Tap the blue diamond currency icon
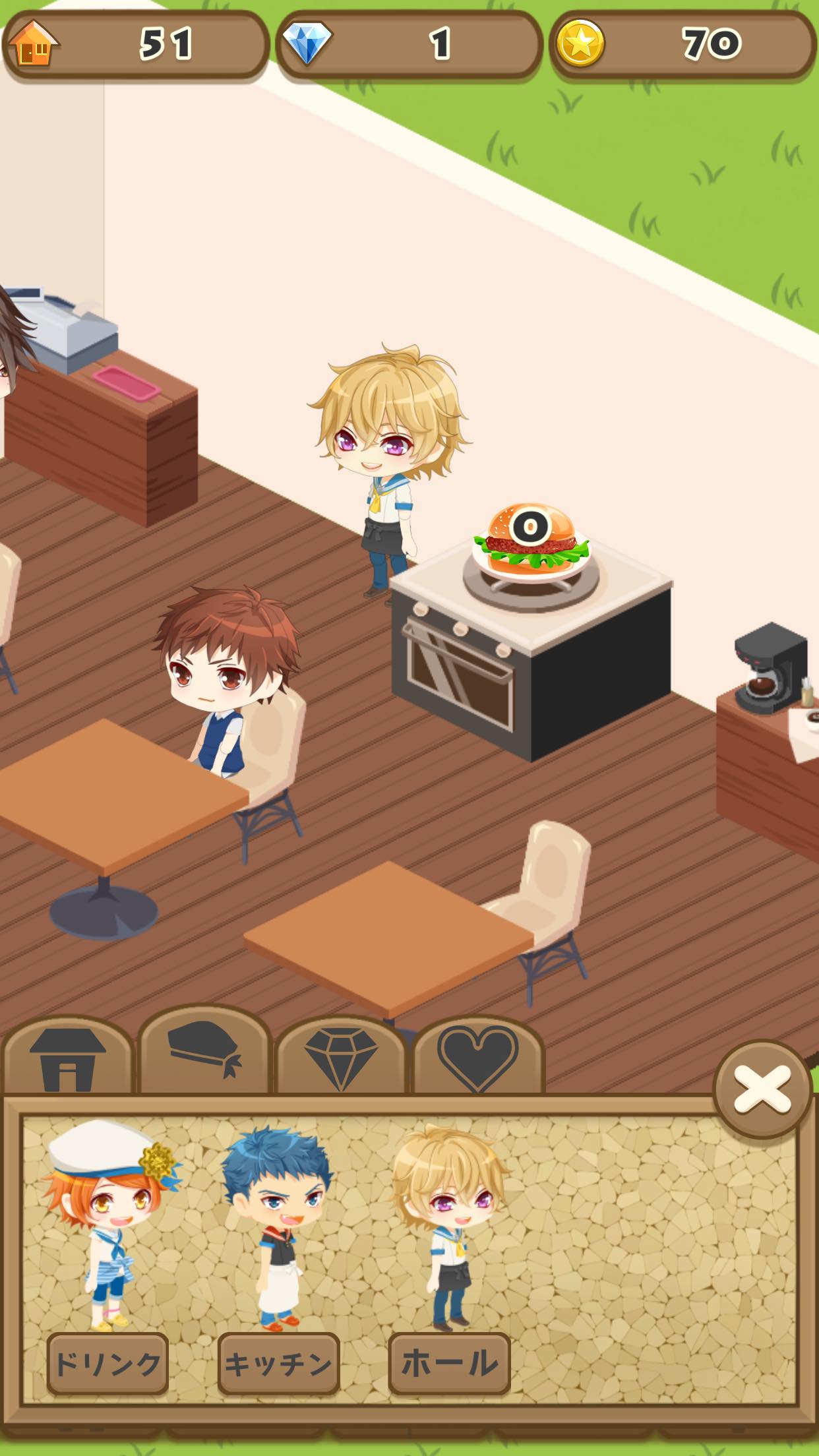Viewport: 819px width, 1456px height. click(307, 44)
